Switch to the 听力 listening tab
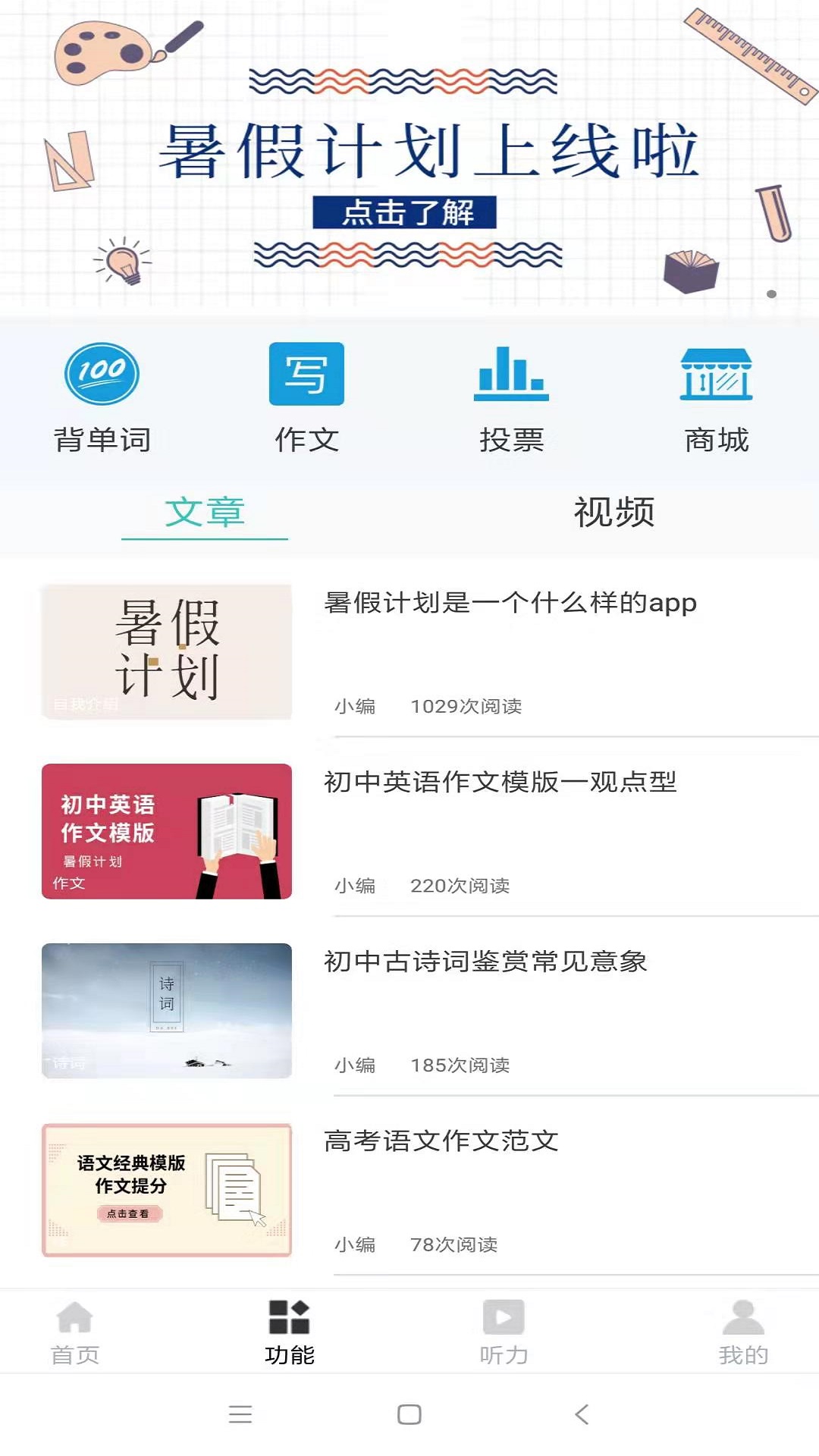This screenshot has height=1456, width=819. (504, 1332)
